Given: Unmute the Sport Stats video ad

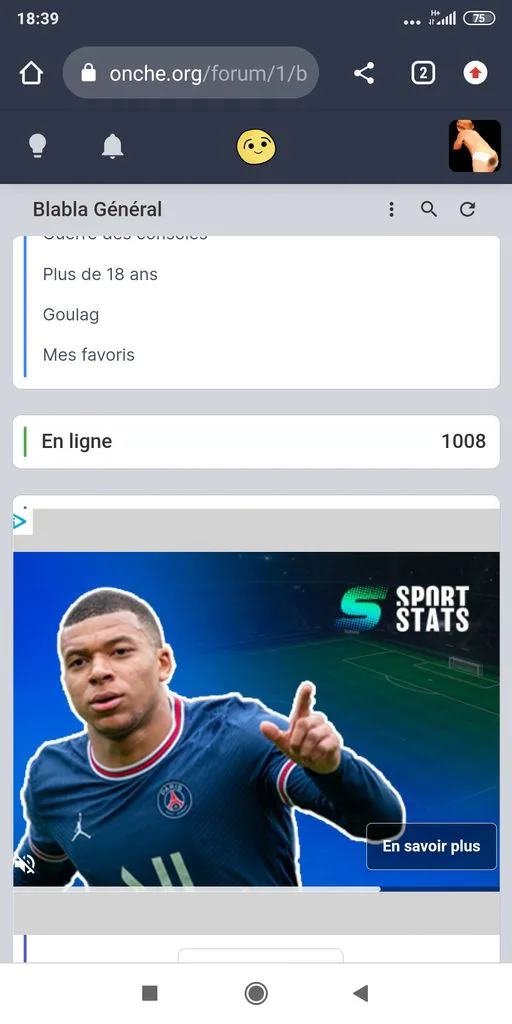Looking at the screenshot, I should tap(25, 864).
